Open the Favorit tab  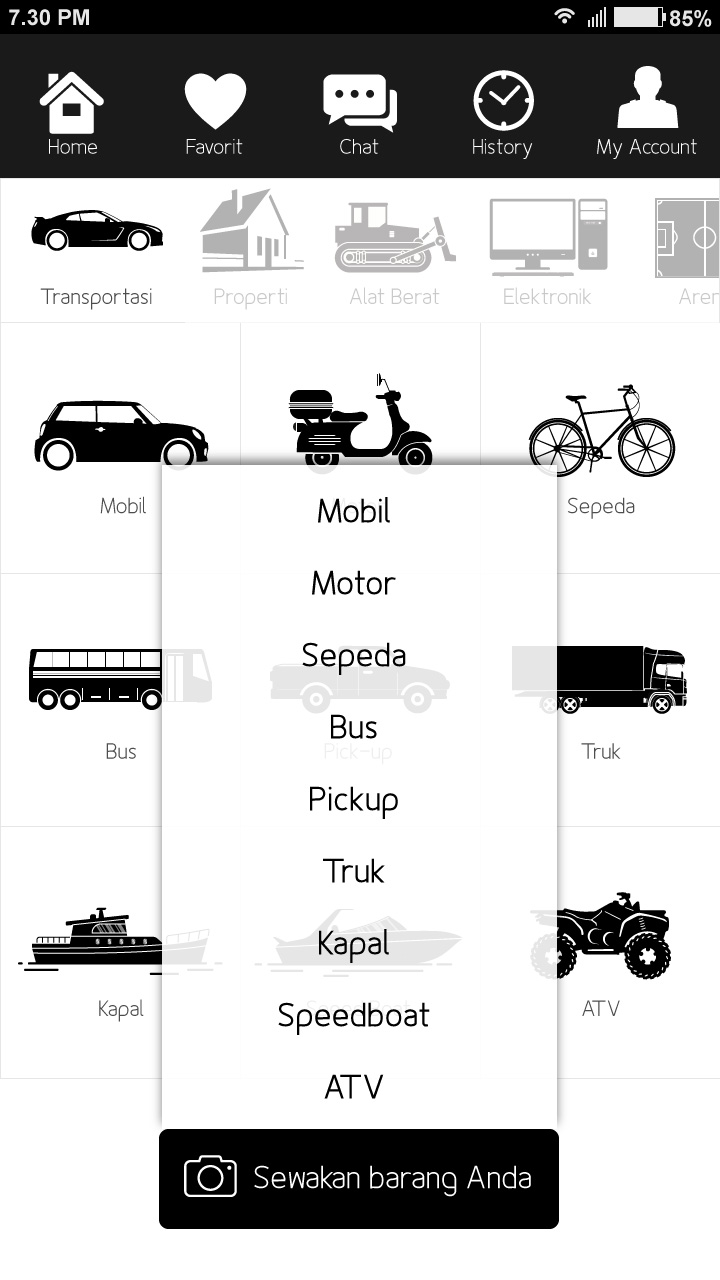tap(214, 113)
